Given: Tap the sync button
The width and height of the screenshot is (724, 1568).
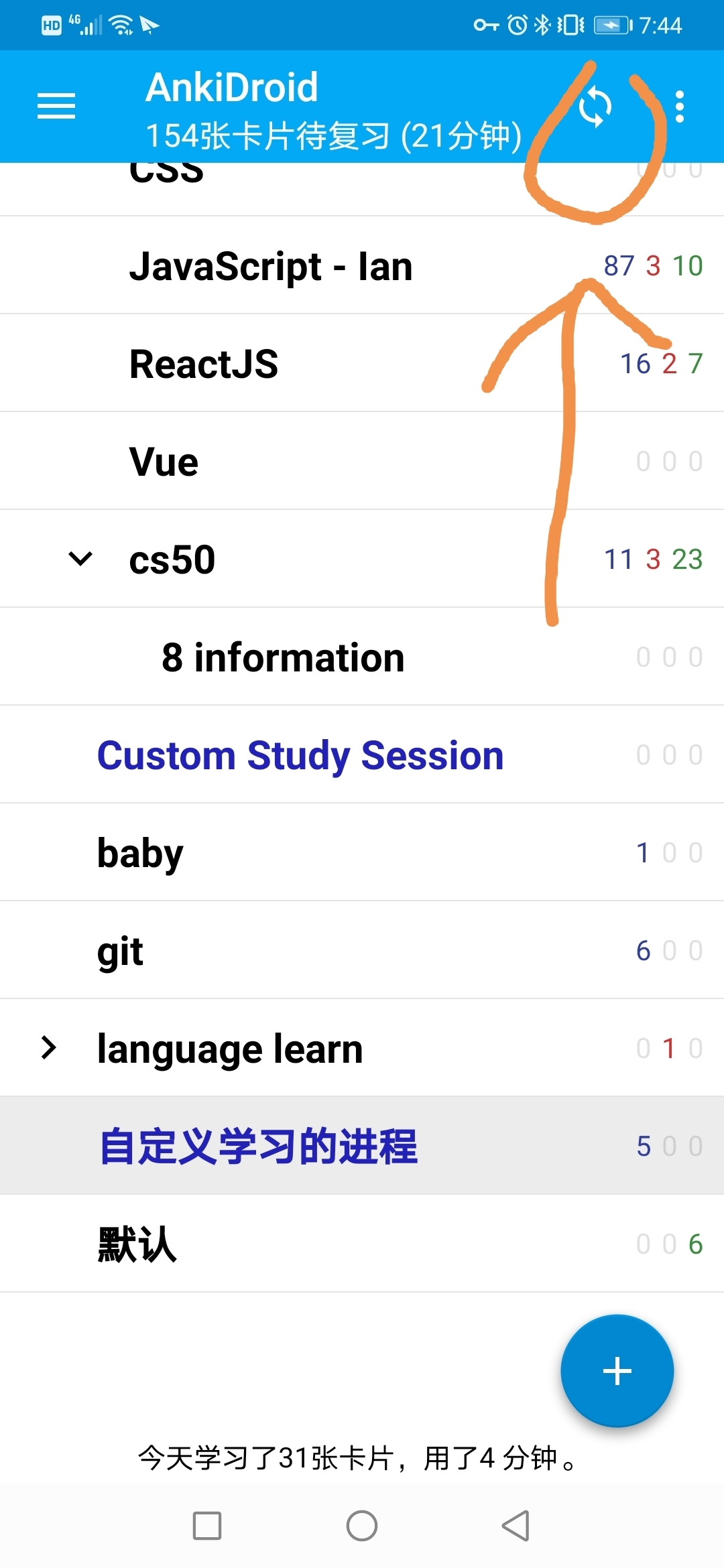Looking at the screenshot, I should [x=595, y=107].
